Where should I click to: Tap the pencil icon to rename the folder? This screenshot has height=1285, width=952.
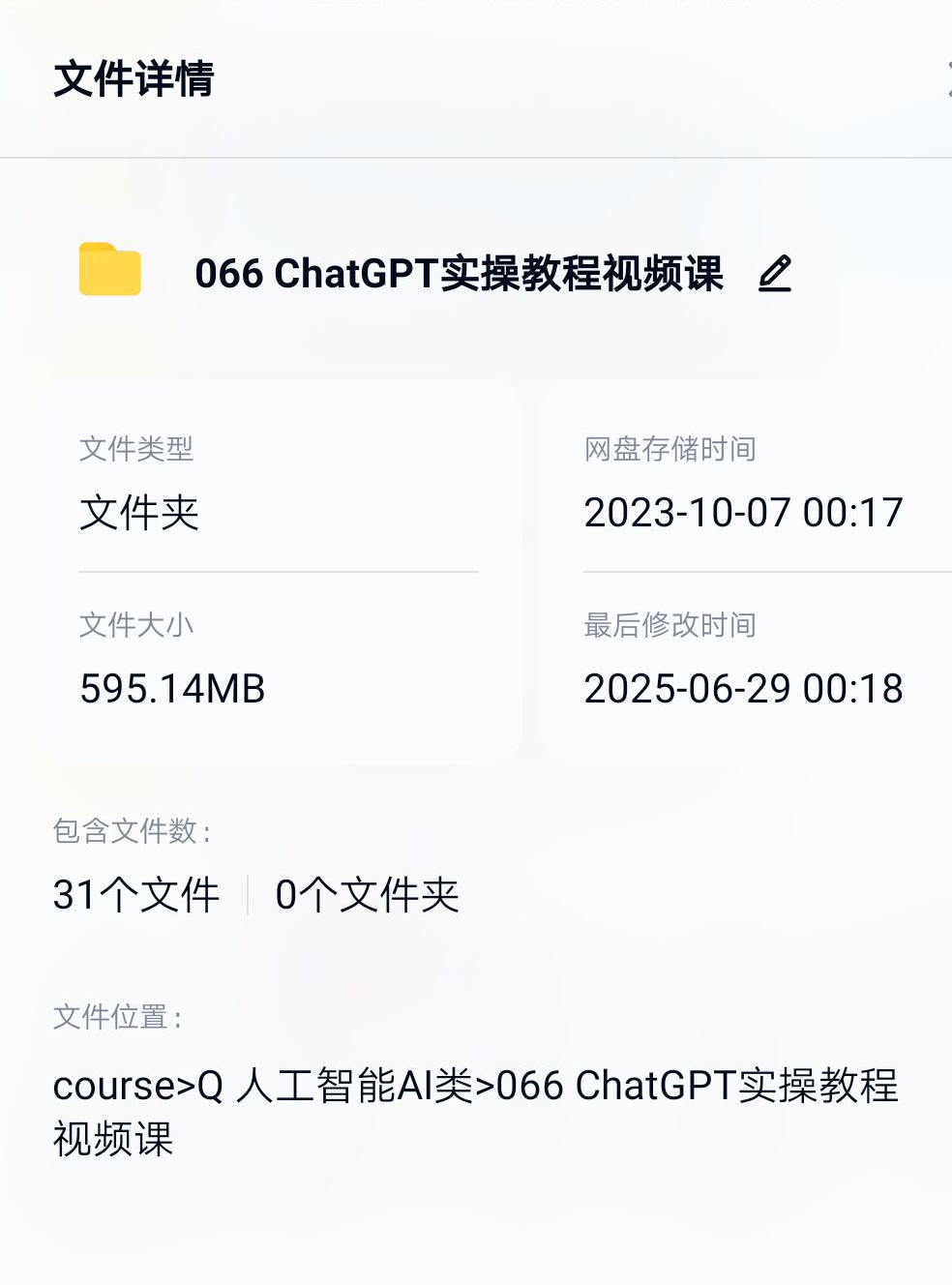[775, 274]
